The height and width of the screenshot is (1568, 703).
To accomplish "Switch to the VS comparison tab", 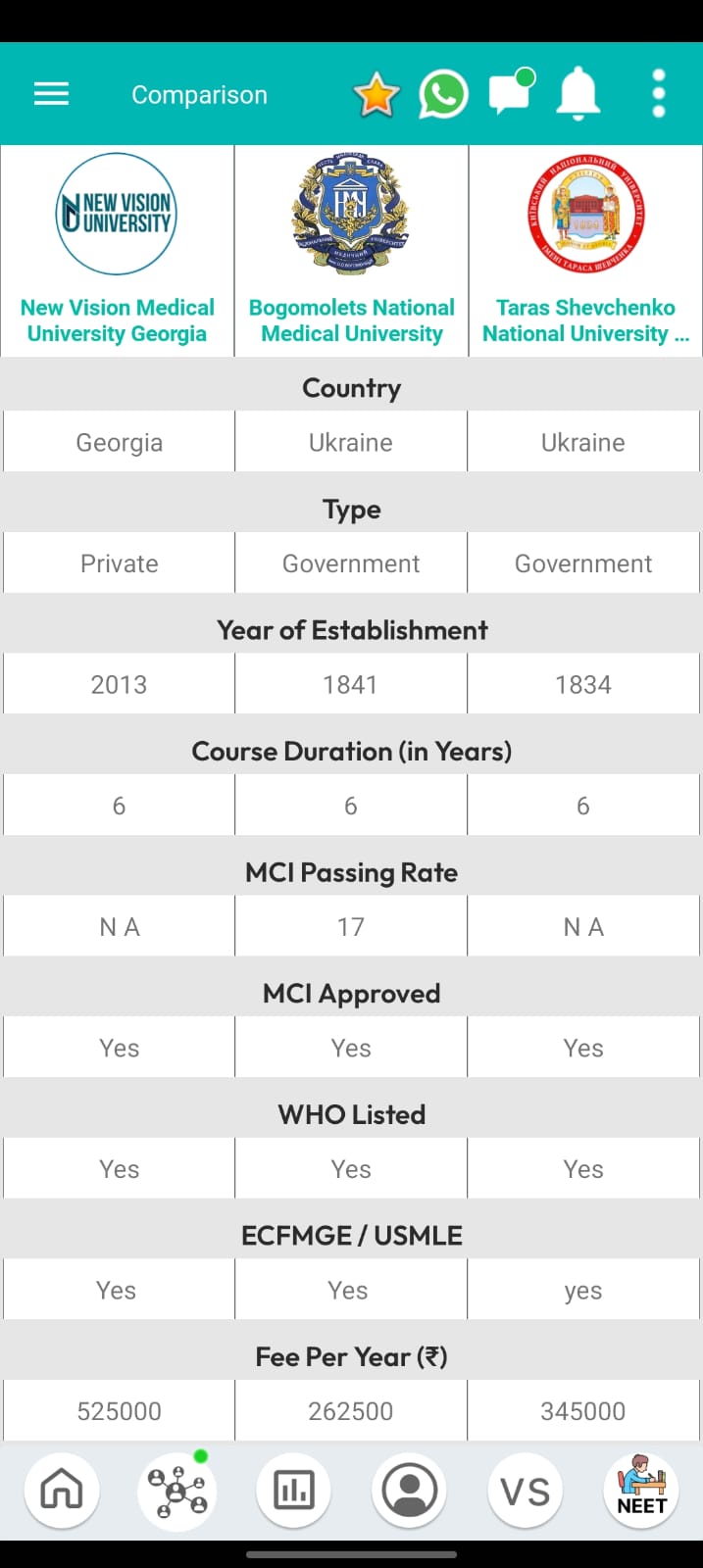I will [x=525, y=1491].
